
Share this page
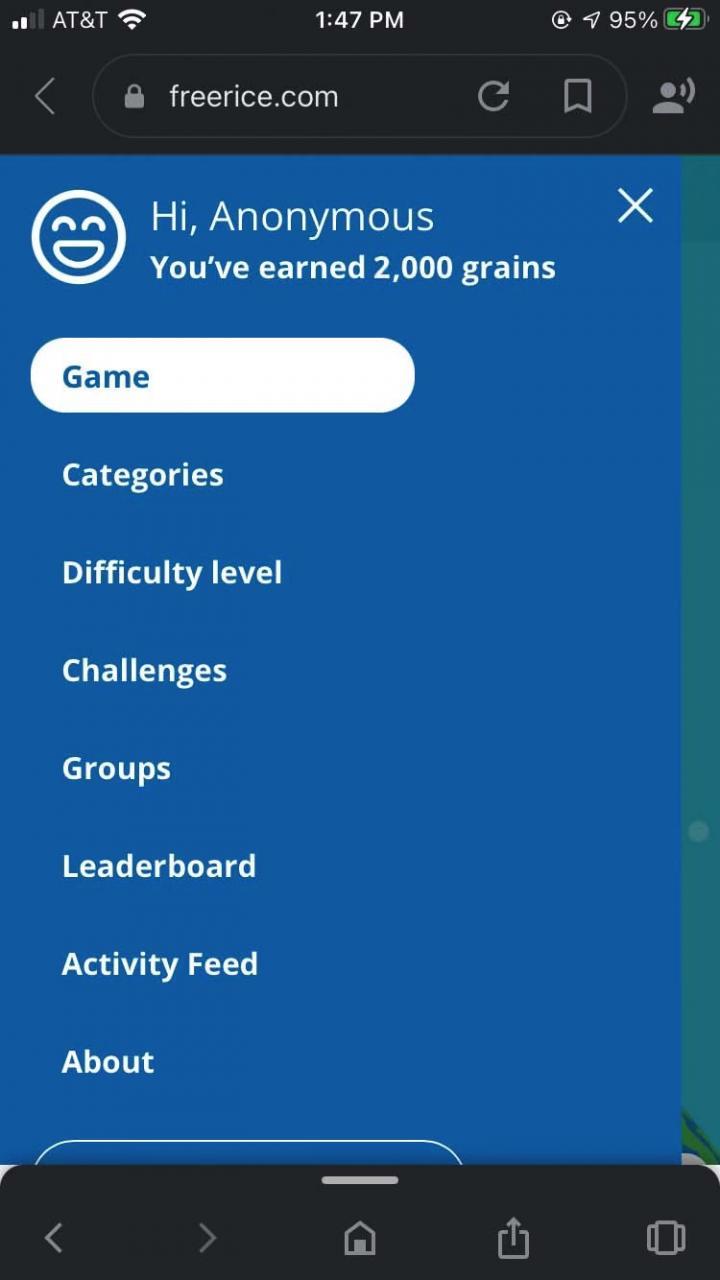[513, 1238]
